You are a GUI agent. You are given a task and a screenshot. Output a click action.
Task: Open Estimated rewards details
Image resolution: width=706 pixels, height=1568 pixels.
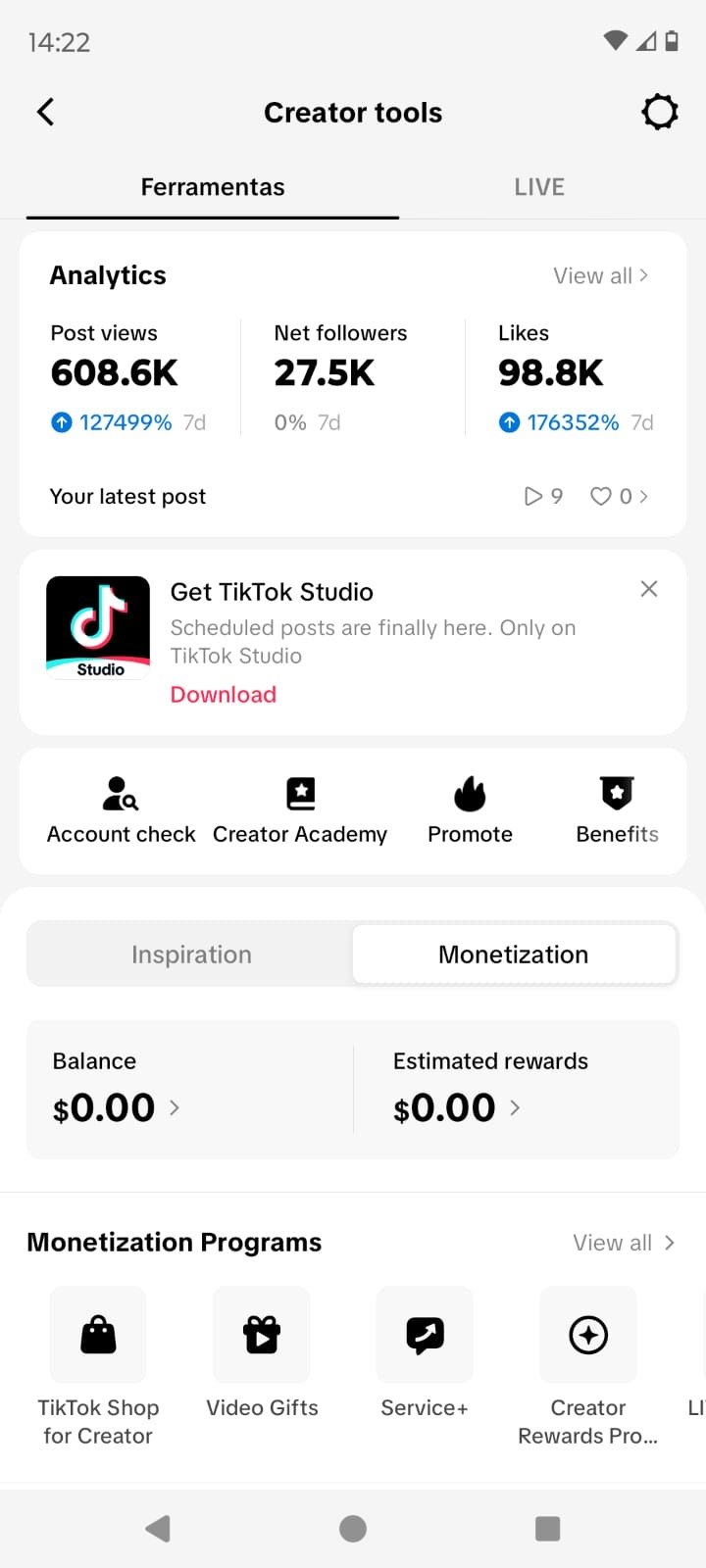[x=490, y=1089]
